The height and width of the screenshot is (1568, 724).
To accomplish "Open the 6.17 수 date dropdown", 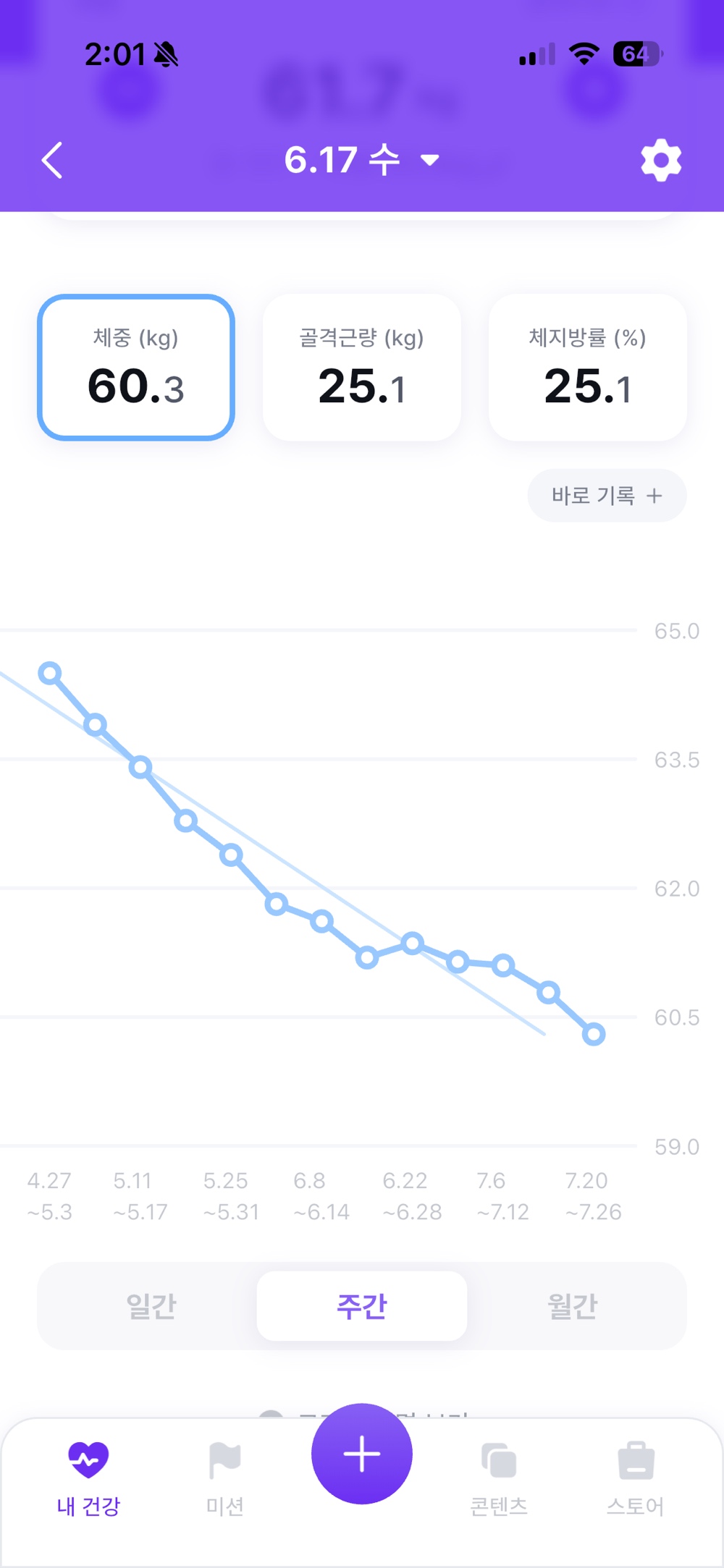I will pyautogui.click(x=362, y=160).
